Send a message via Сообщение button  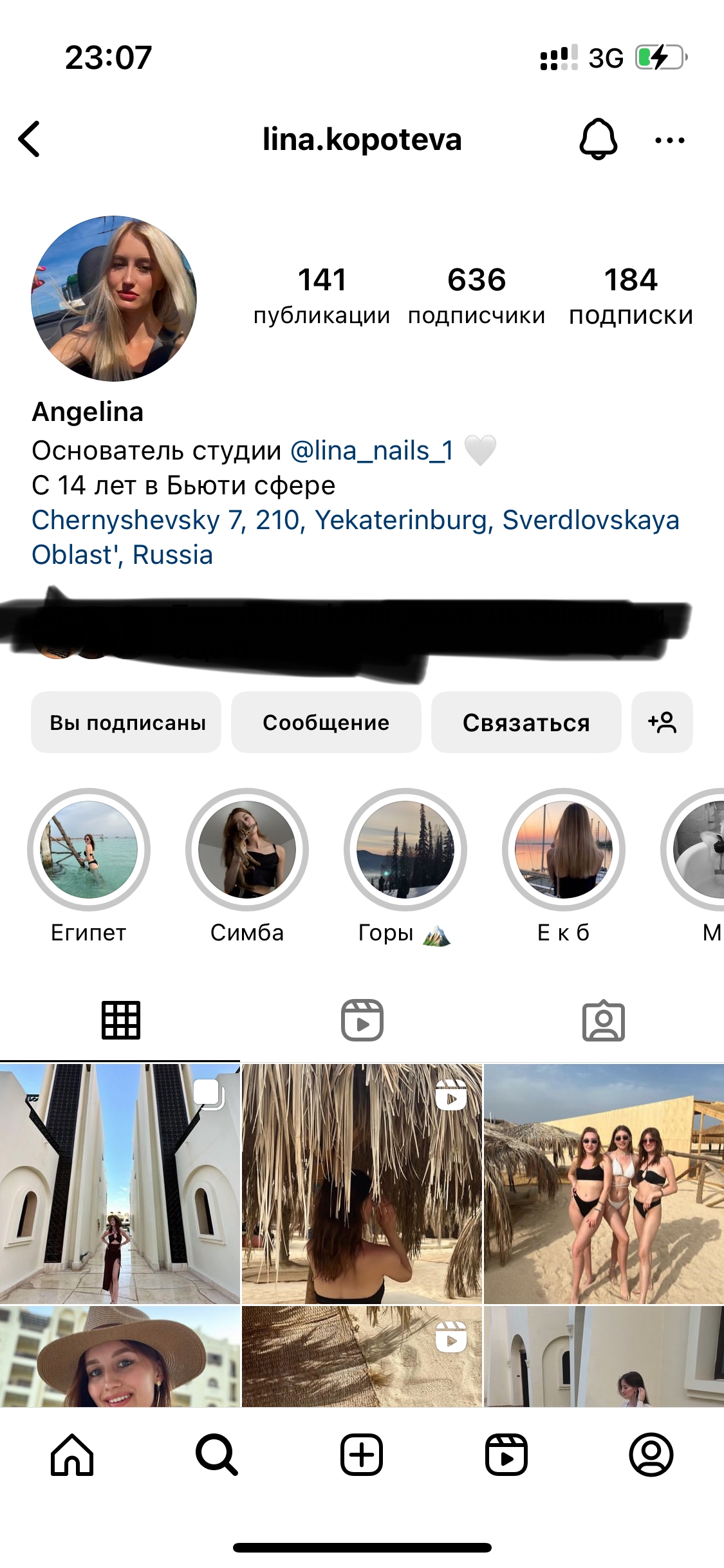point(326,722)
